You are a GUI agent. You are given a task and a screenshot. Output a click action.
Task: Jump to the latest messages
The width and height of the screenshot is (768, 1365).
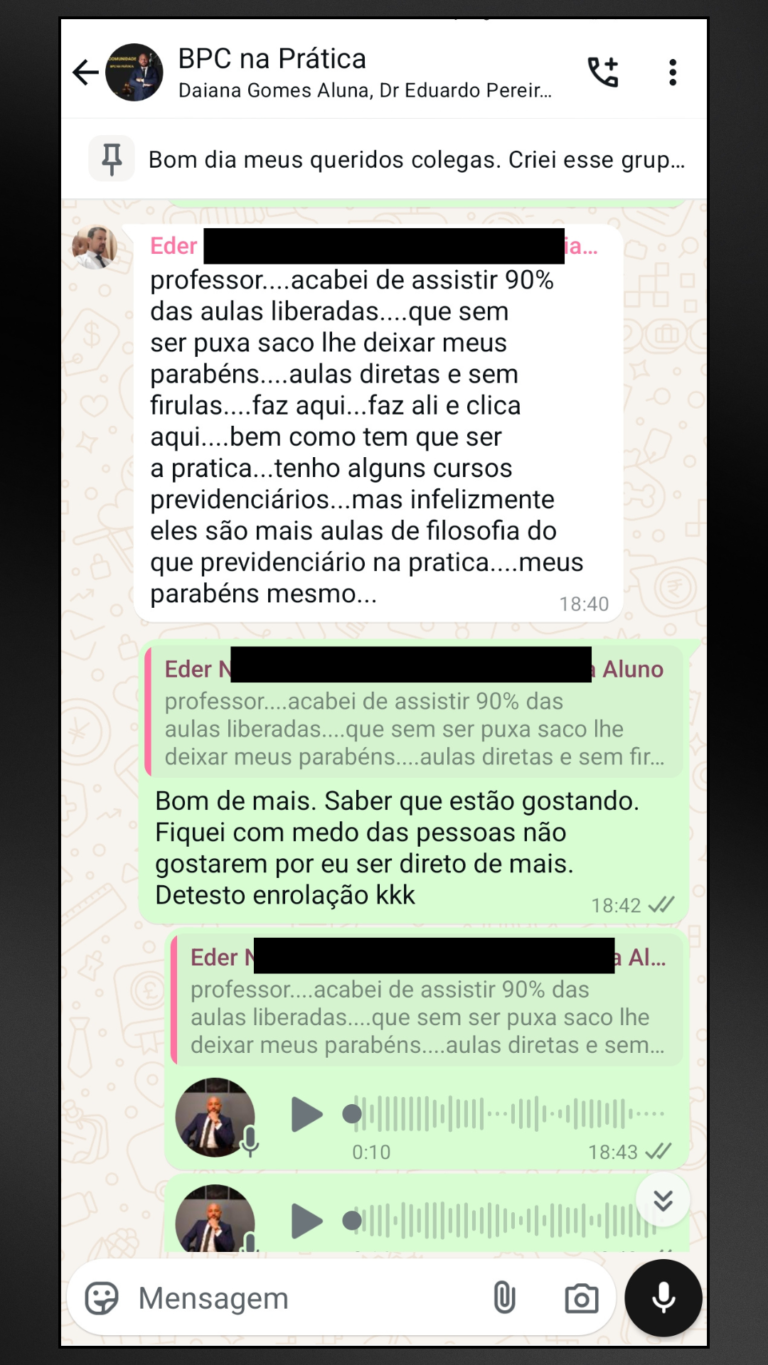click(662, 1200)
